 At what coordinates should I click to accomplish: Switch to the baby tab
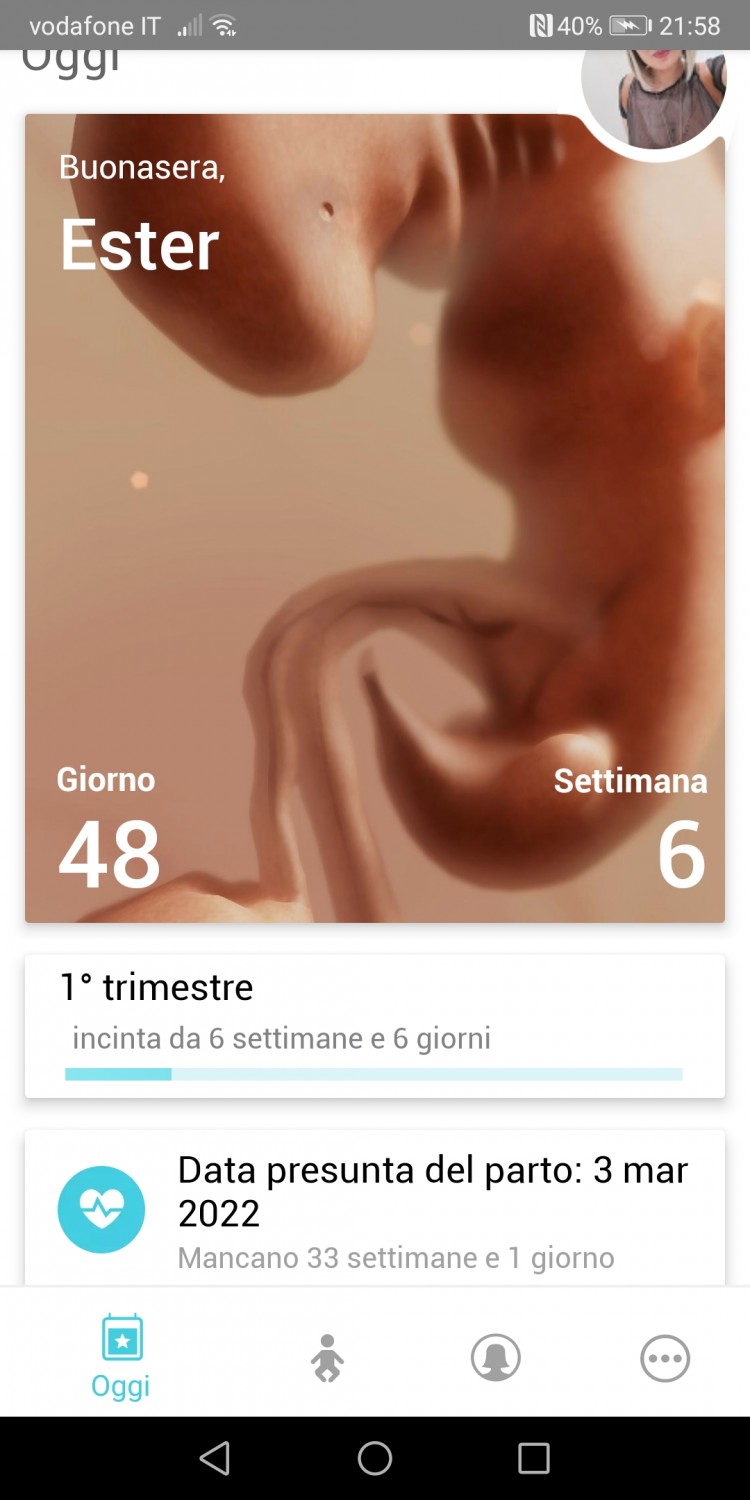pyautogui.click(x=327, y=1358)
